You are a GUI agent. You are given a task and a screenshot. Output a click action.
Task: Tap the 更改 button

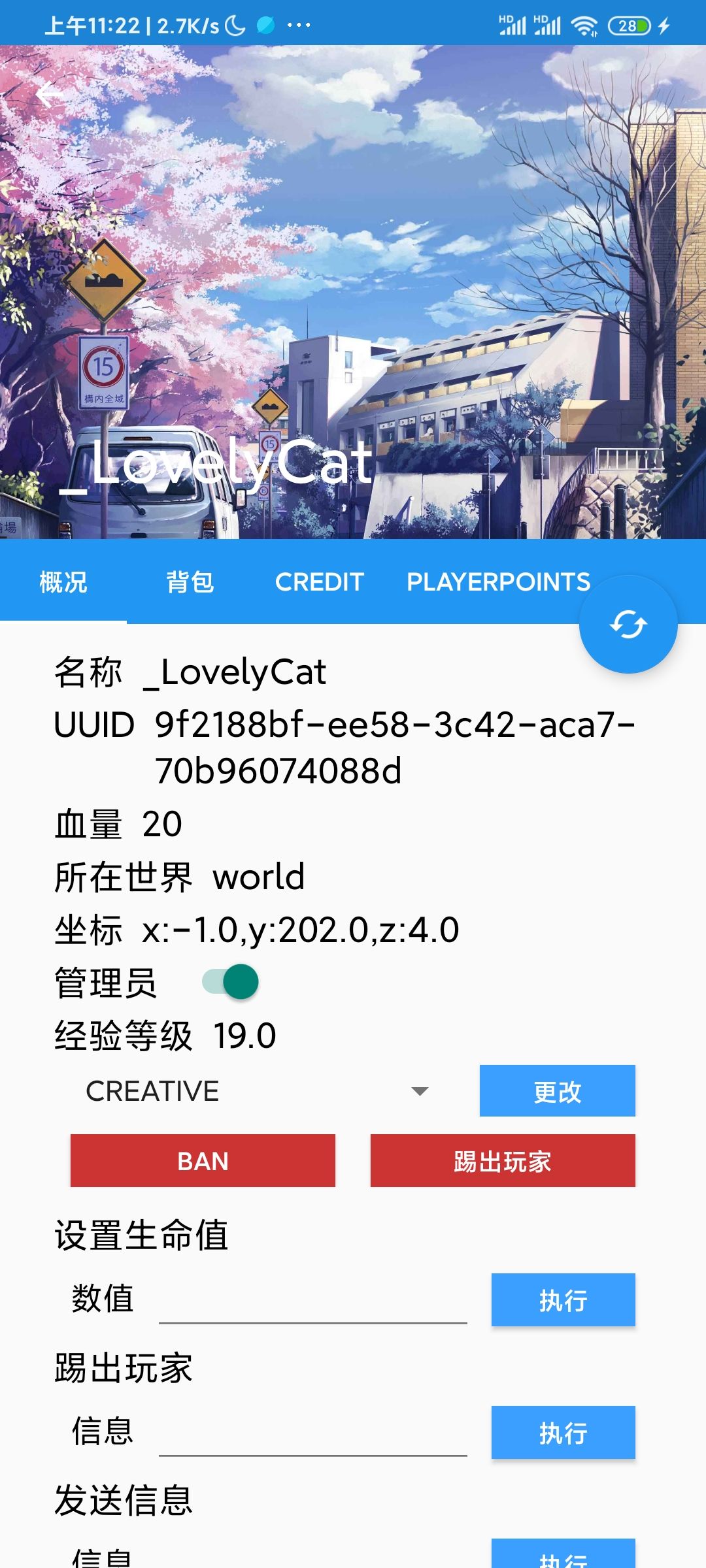(x=557, y=1091)
